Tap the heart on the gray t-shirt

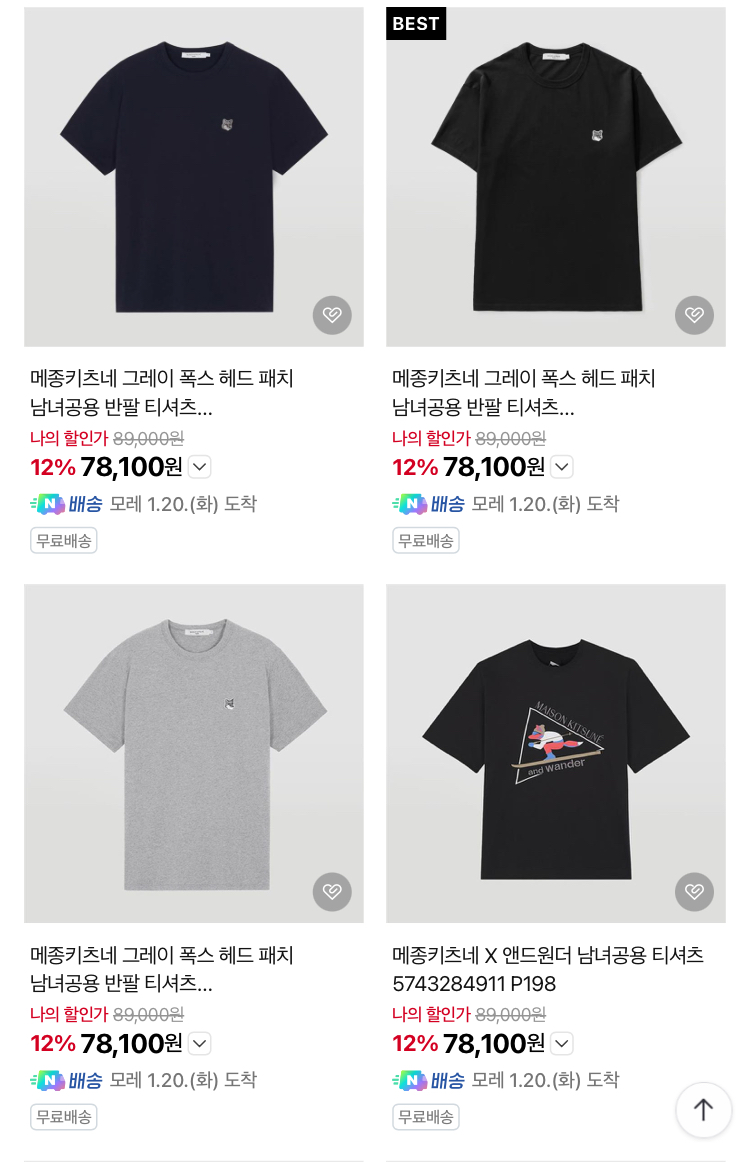click(x=332, y=891)
